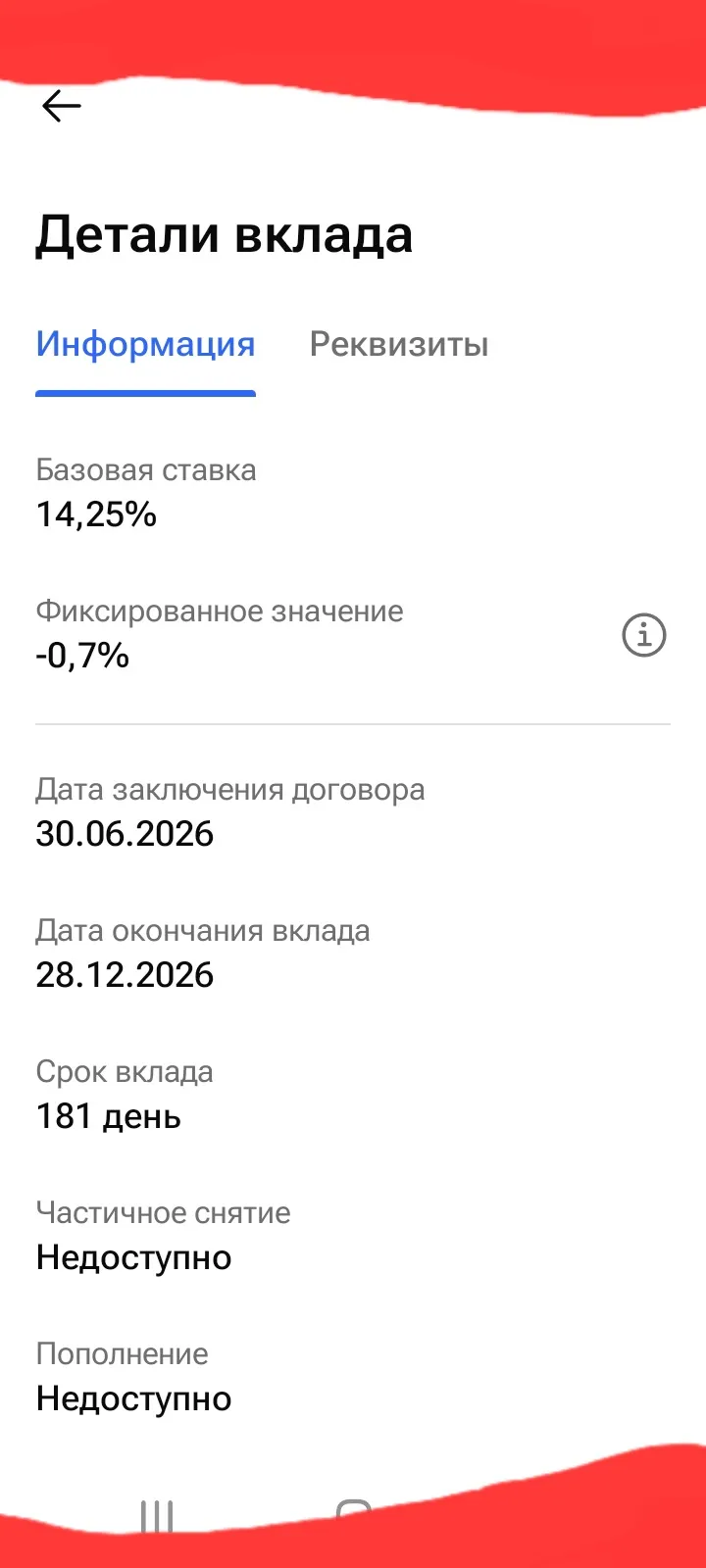Viewport: 706px width, 1568px height.
Task: Select the Информация tab
Action: [x=145, y=345]
